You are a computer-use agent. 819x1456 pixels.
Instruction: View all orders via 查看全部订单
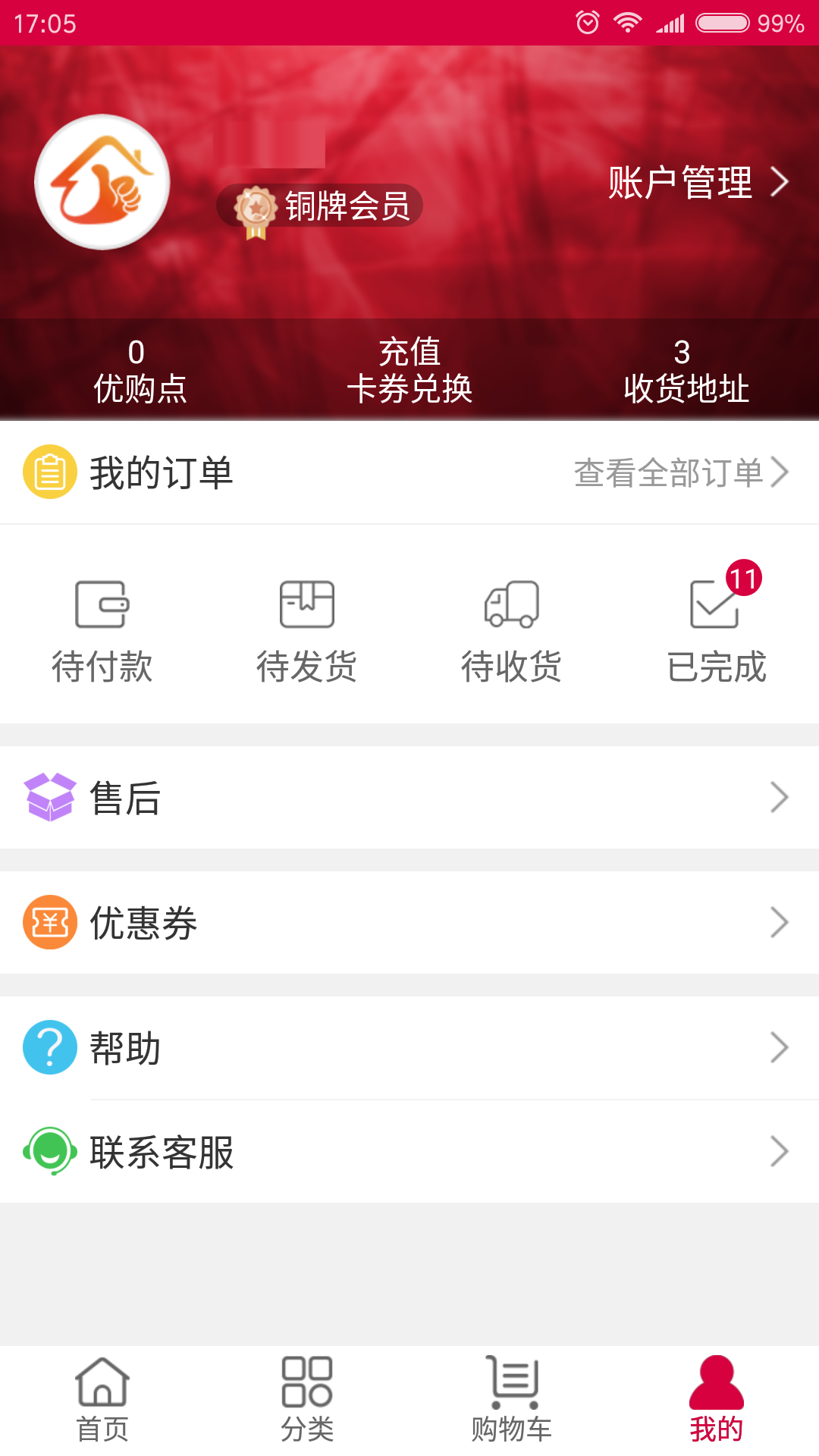(680, 472)
